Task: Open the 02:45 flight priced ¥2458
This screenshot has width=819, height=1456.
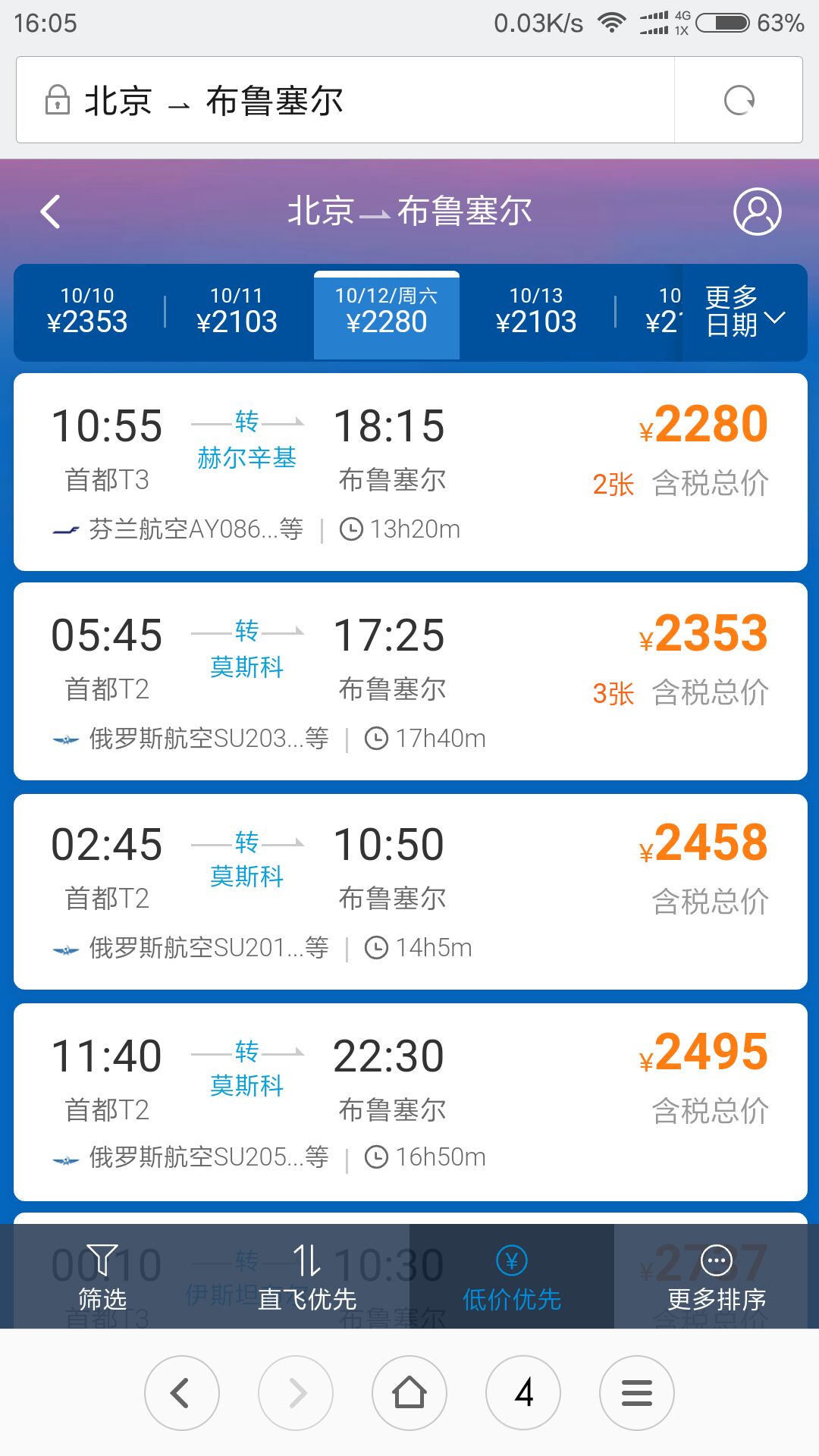Action: tap(410, 891)
